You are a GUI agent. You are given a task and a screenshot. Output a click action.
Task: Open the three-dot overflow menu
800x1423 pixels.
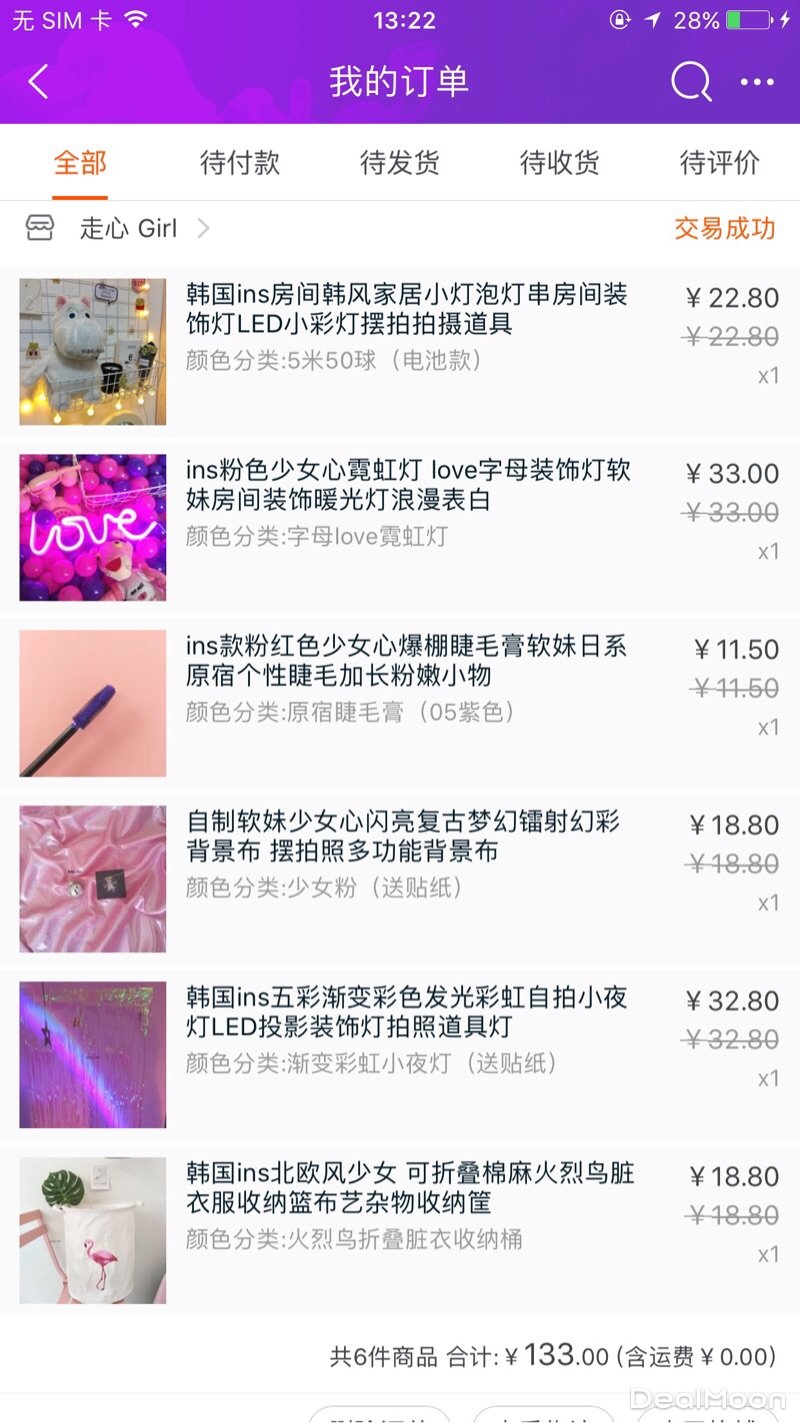(757, 82)
